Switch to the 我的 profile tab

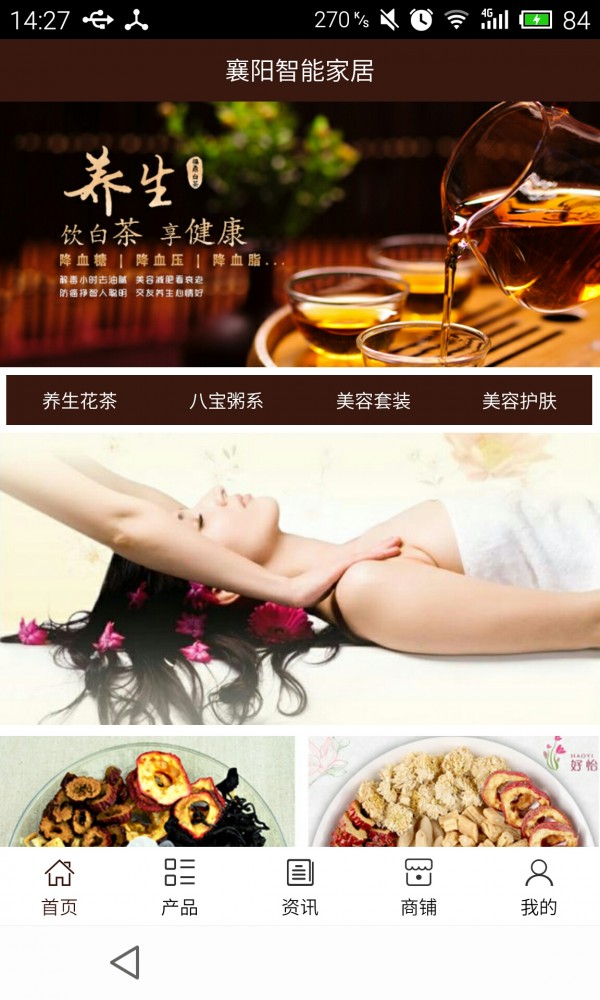[539, 887]
